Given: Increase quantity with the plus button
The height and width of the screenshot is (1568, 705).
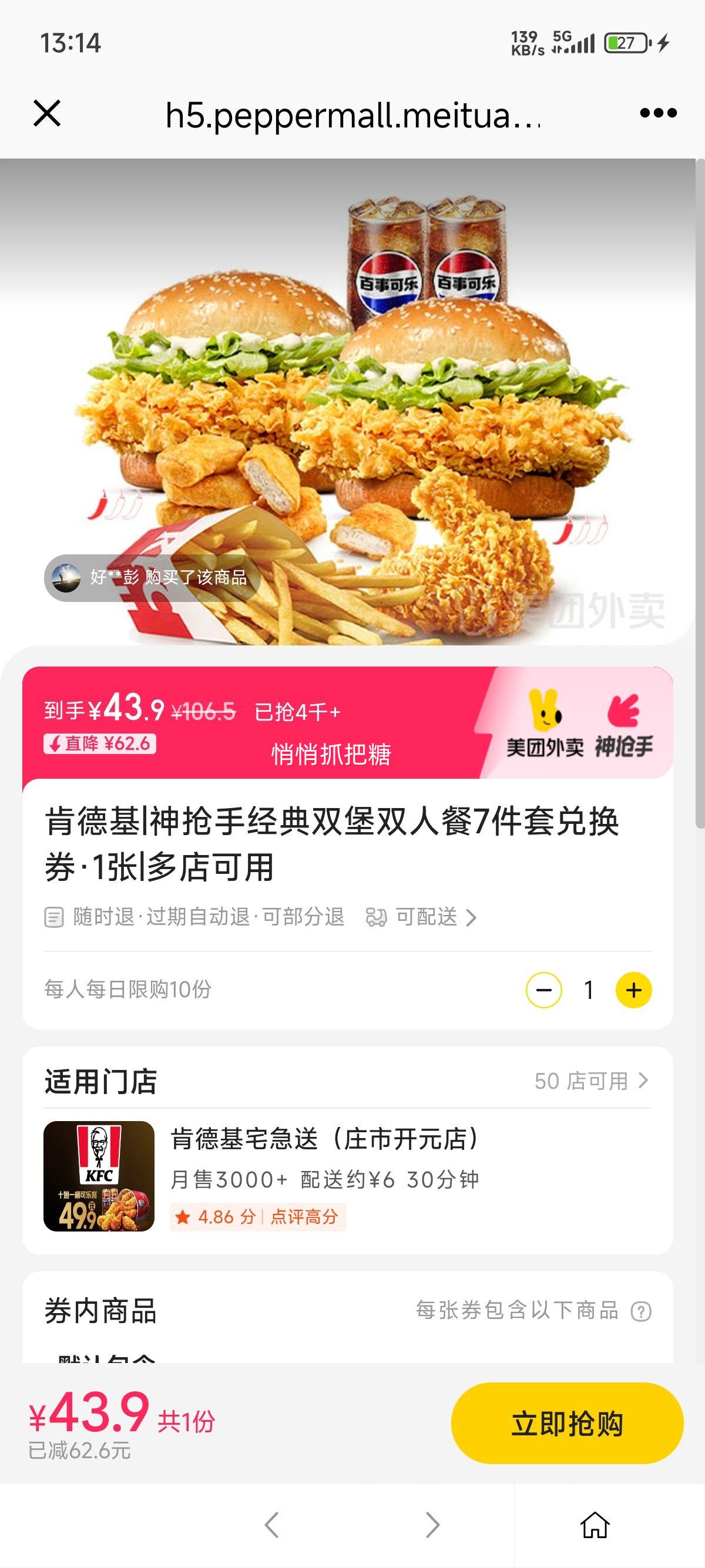Looking at the screenshot, I should (633, 990).
